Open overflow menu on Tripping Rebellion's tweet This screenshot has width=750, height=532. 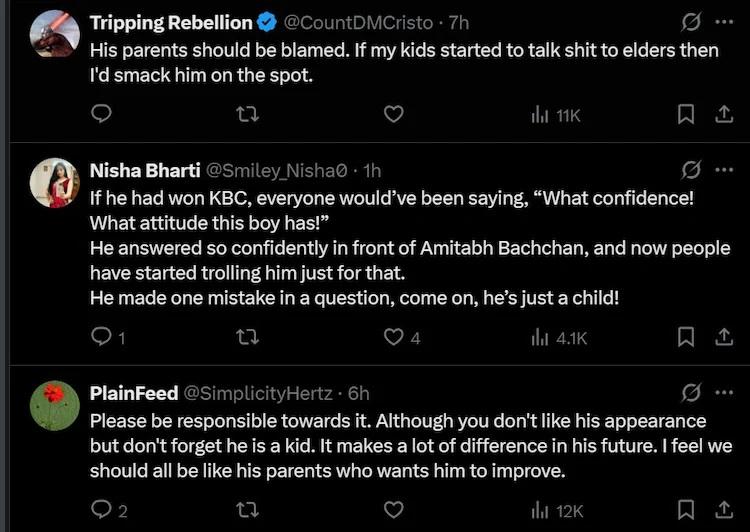pyautogui.click(x=723, y=21)
